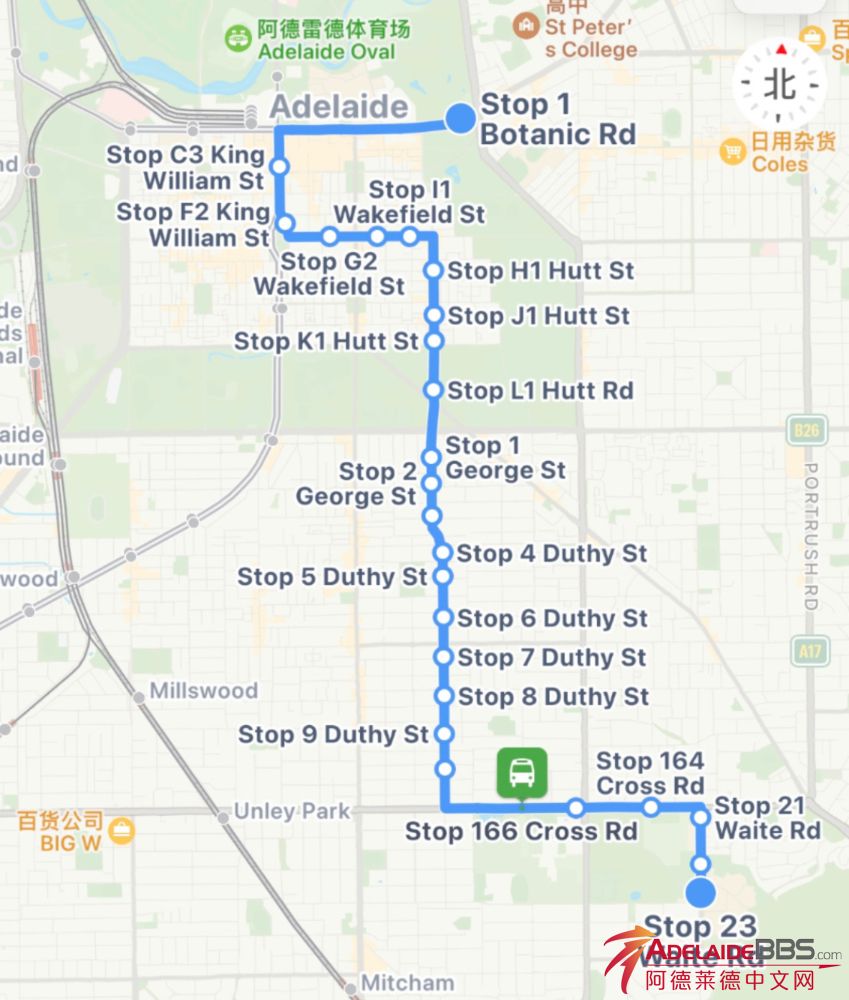The height and width of the screenshot is (1000, 849).
Task: Tap the compass to reset north
Action: tap(780, 85)
